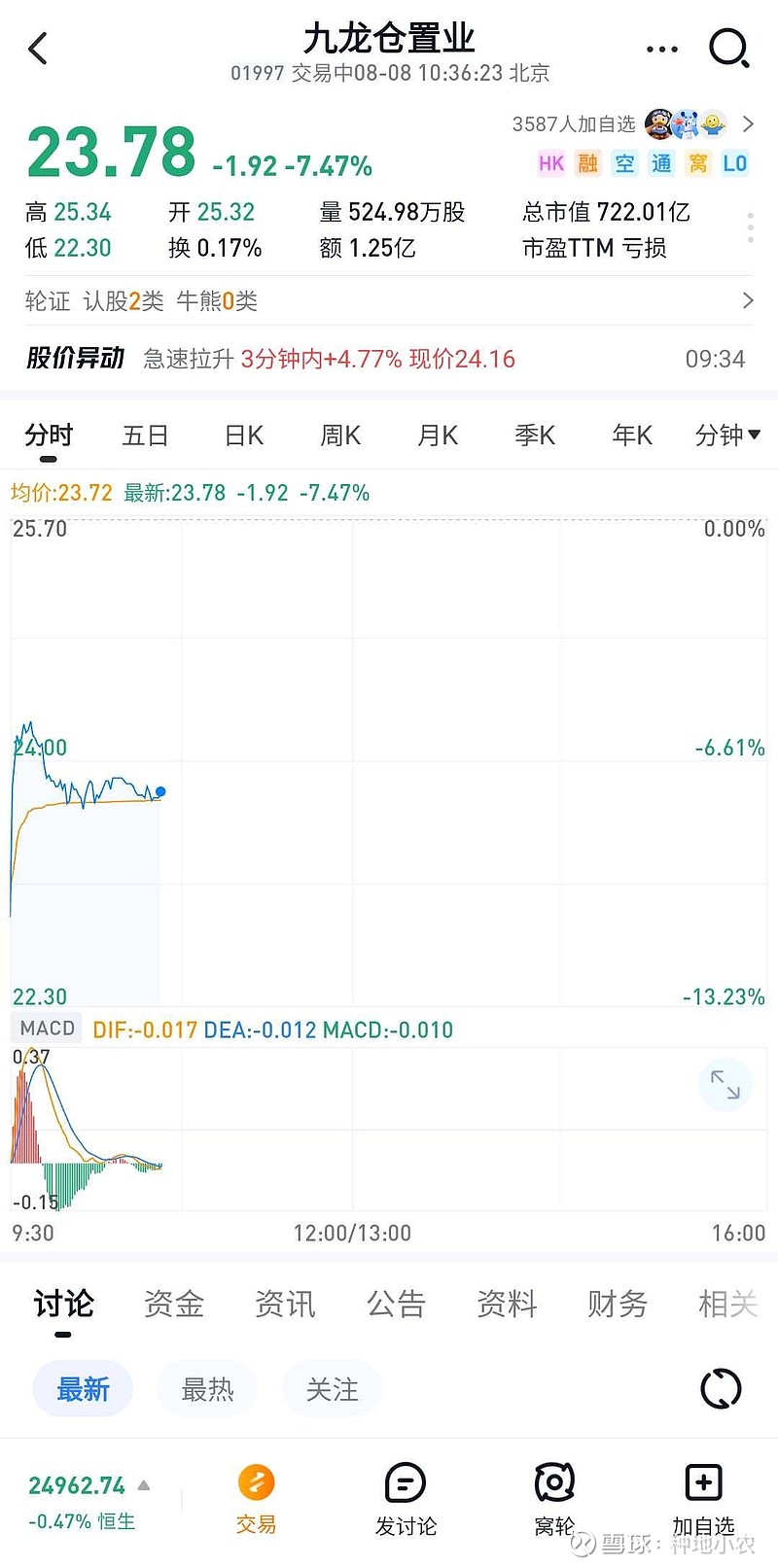Screen dimensions: 778x1568
Task: Switch chart to 日K view
Action: (x=243, y=436)
